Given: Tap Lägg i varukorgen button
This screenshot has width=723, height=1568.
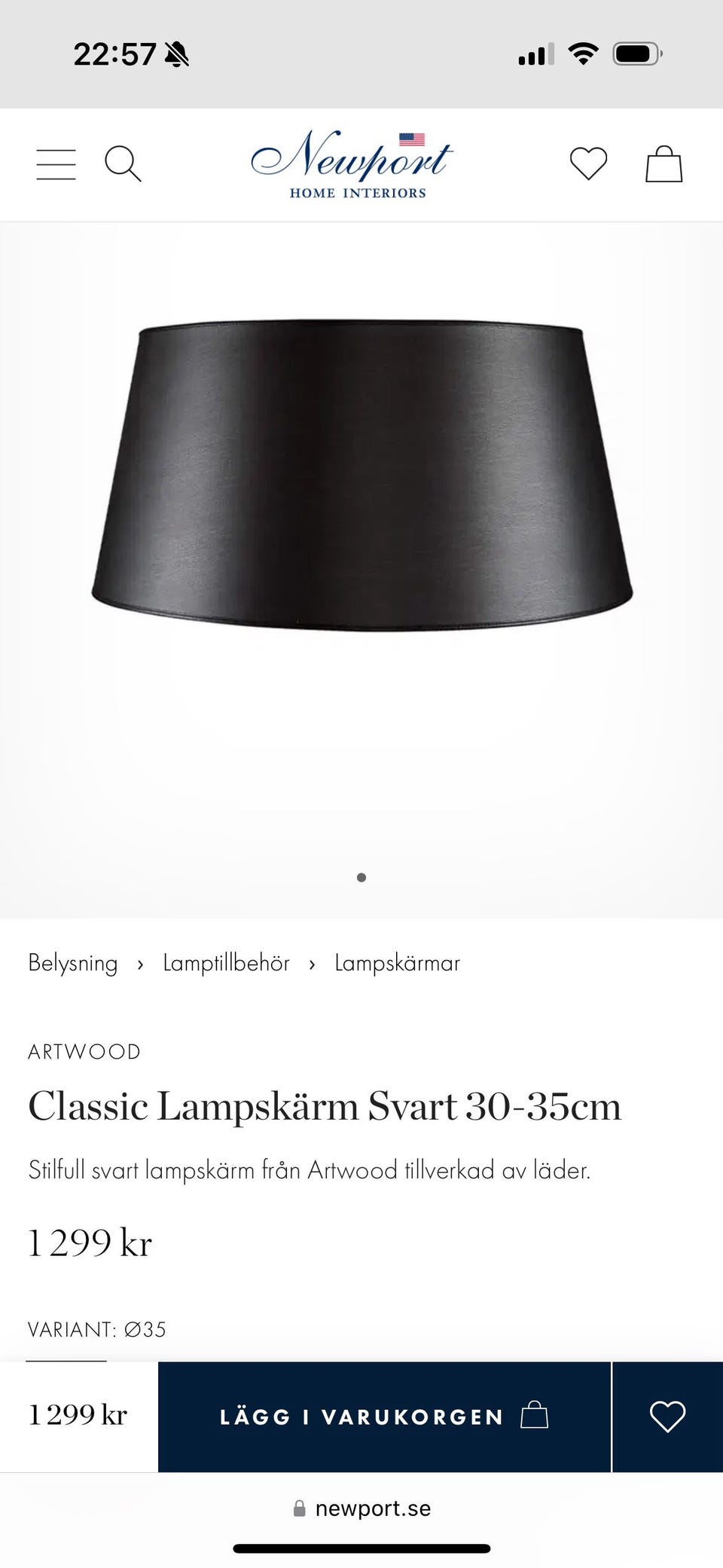Looking at the screenshot, I should pos(384,1417).
